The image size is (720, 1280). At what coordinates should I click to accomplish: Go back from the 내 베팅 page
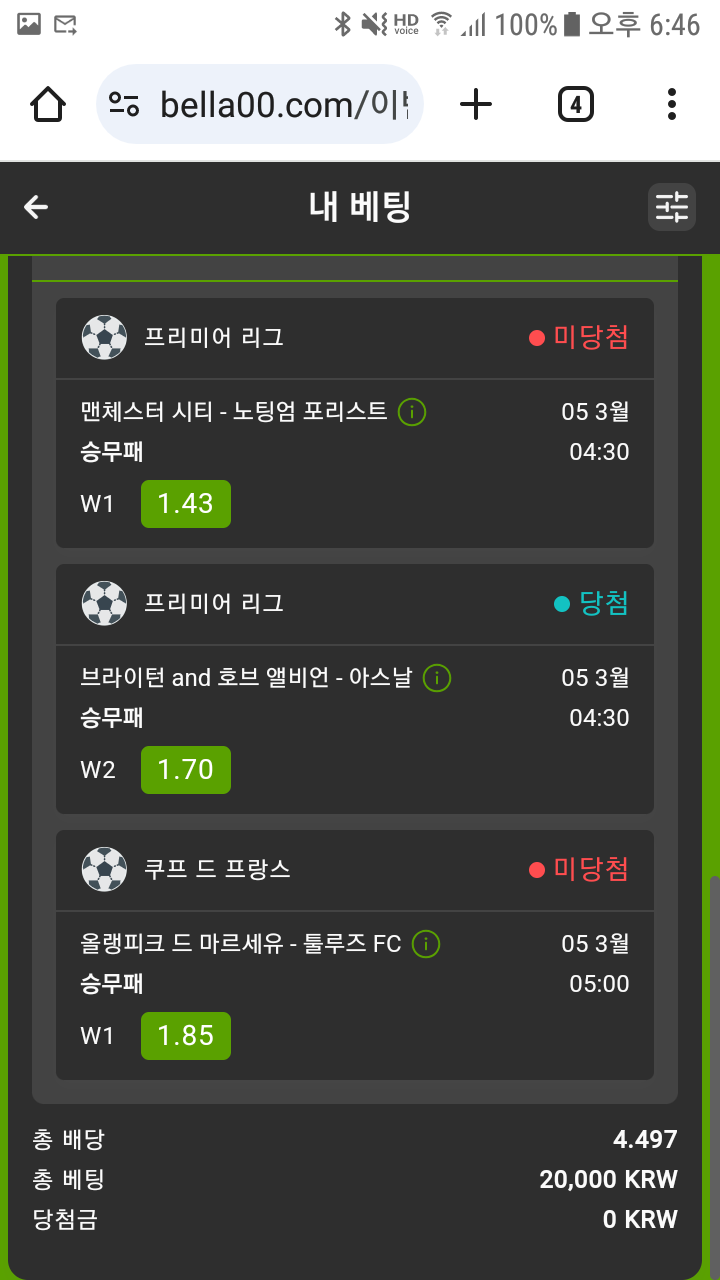pos(36,207)
